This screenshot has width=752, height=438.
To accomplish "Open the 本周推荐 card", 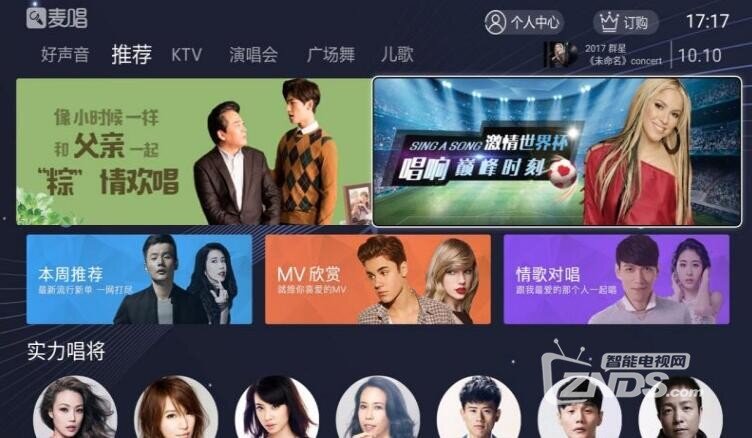I will tap(139, 279).
